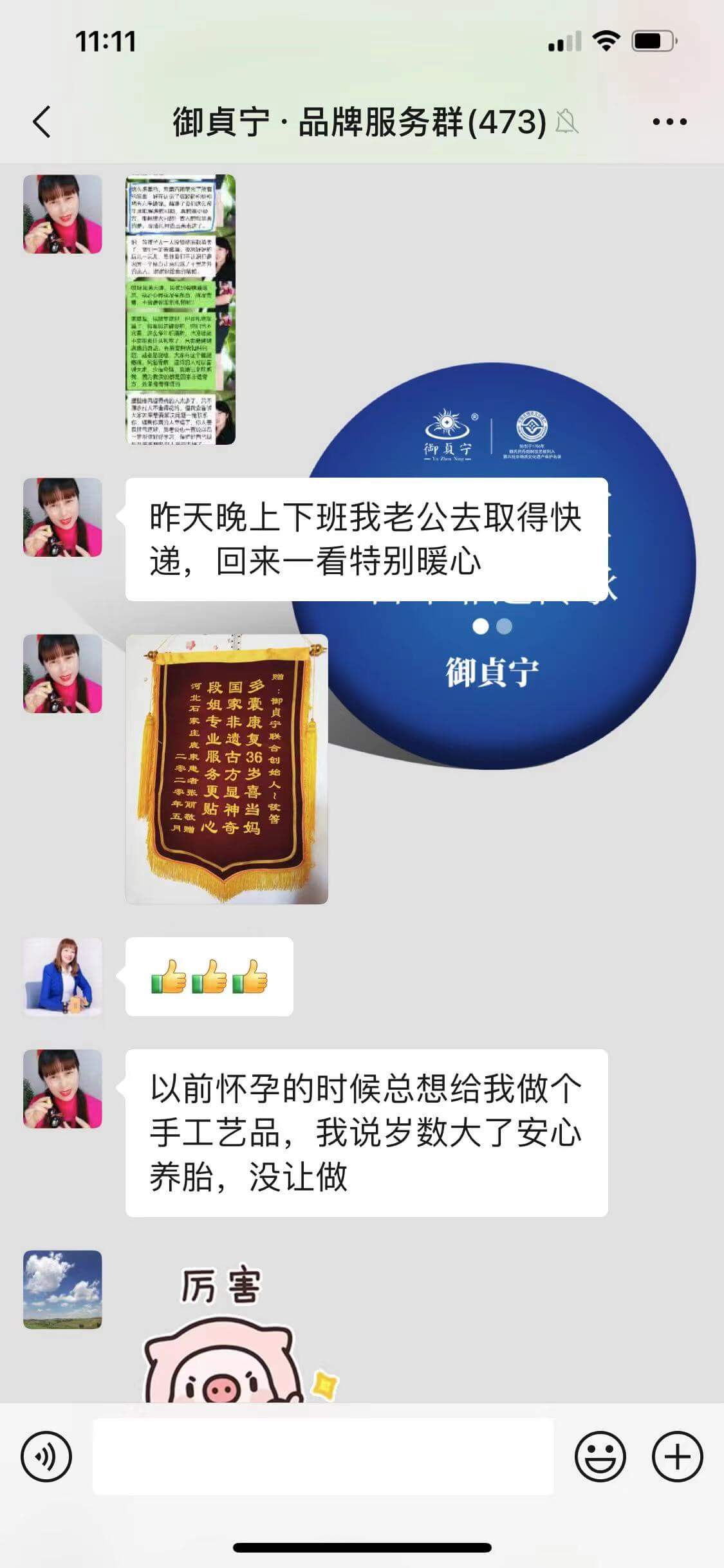Screen dimensions: 724x1568
Task: Switch to voice message input
Action: (46, 1457)
